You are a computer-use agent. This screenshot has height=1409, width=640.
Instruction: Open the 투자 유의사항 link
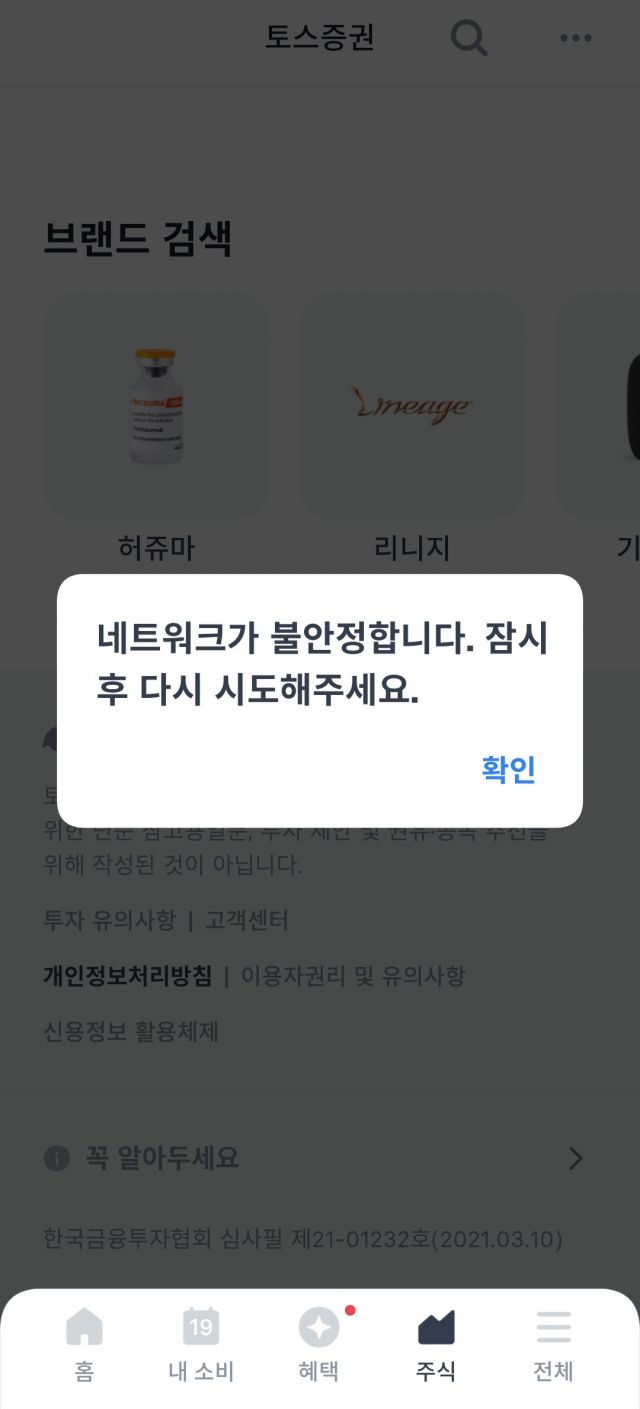(109, 920)
